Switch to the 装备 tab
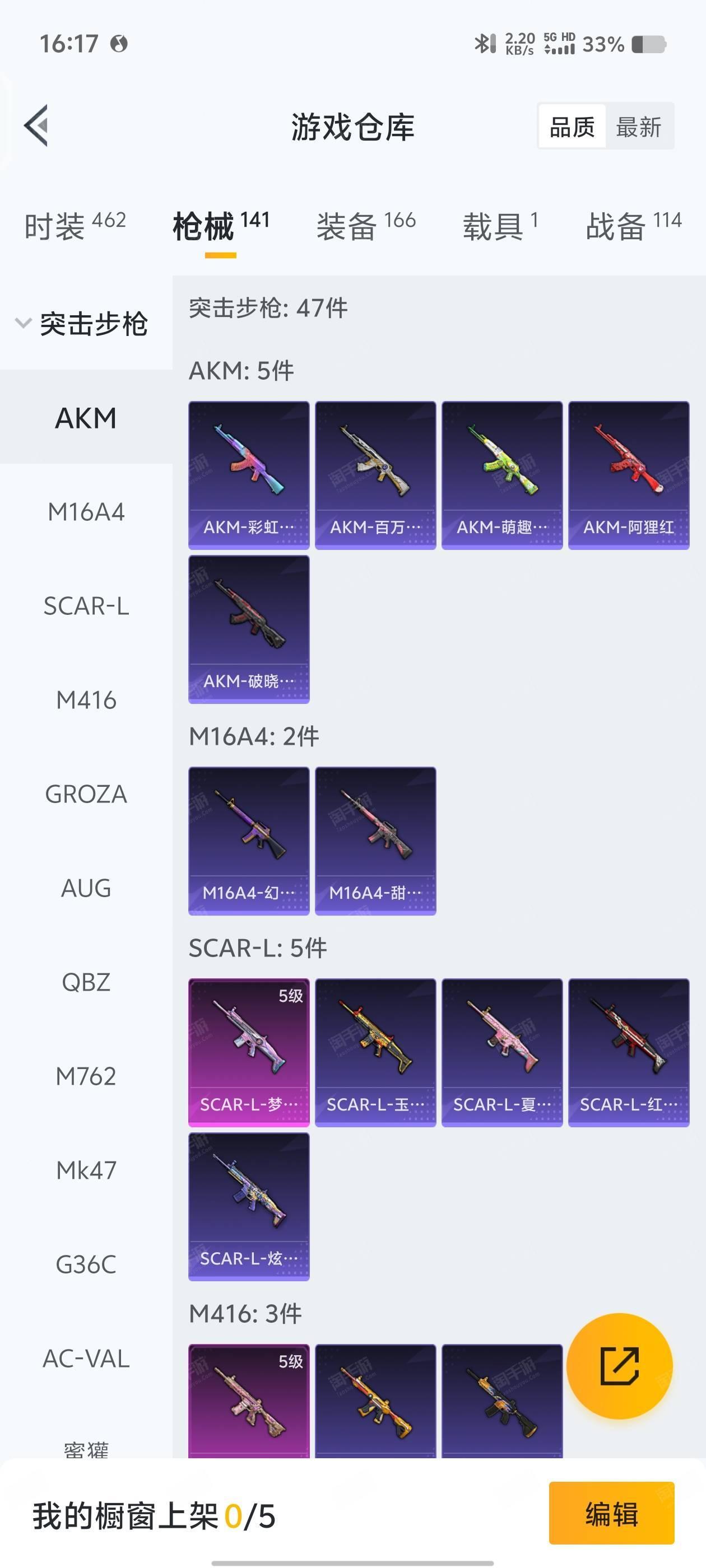This screenshot has height=1568, width=706. [x=366, y=226]
